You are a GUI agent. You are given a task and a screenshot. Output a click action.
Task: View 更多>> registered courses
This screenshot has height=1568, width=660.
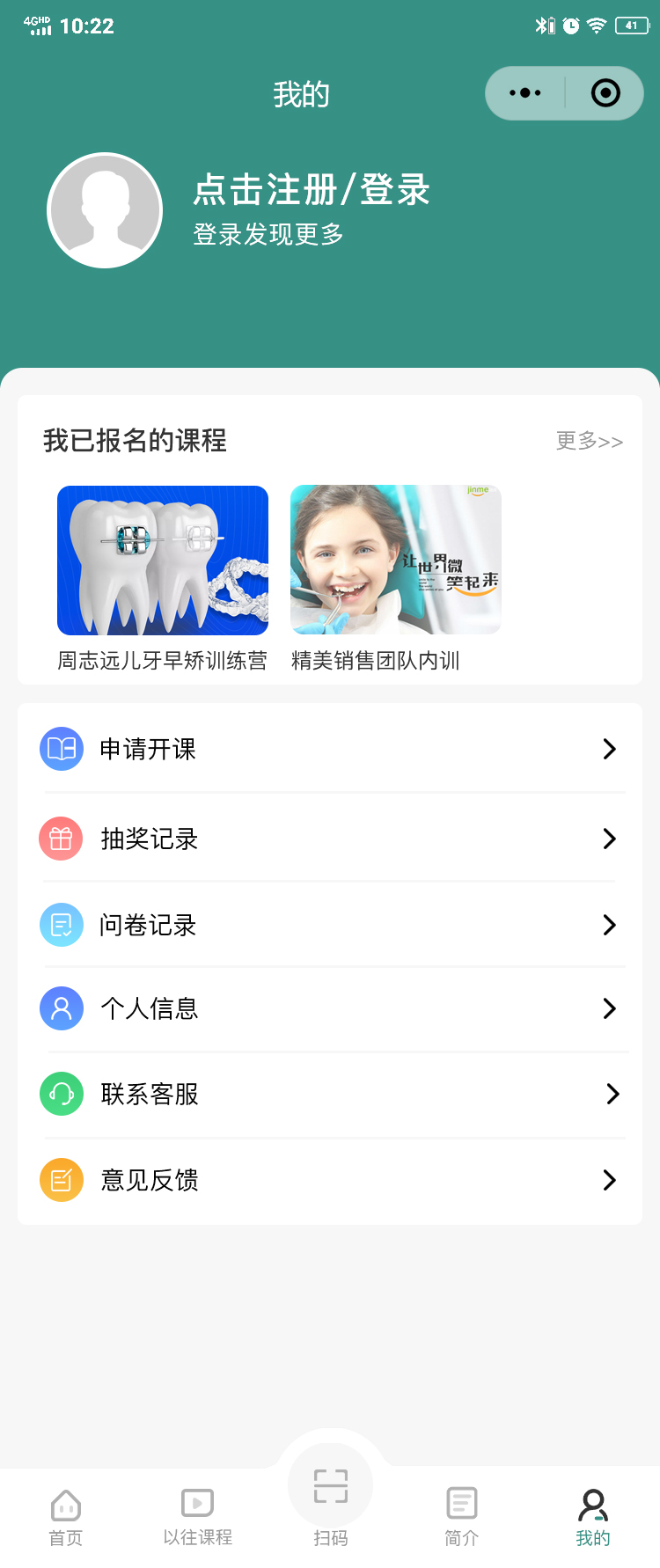tap(589, 441)
